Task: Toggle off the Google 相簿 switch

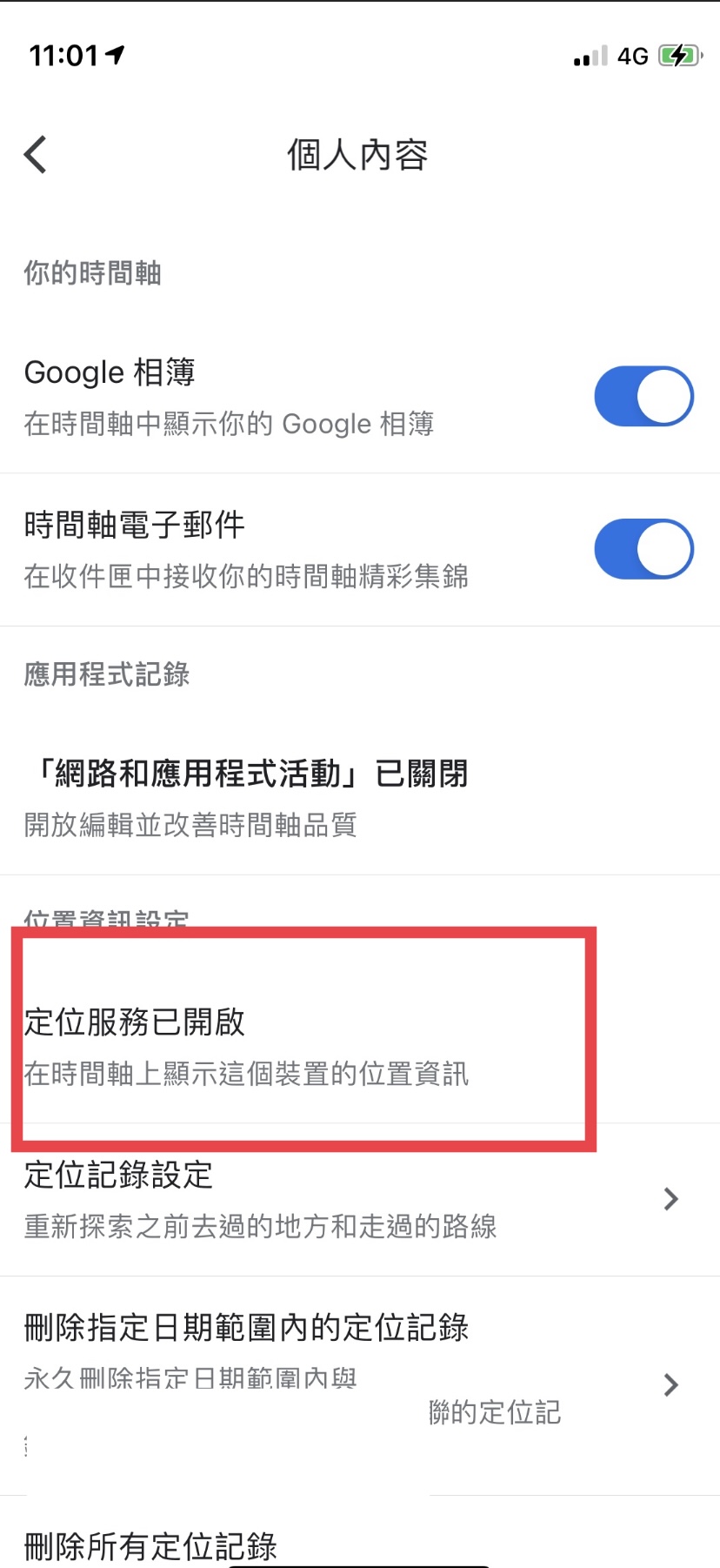Action: tap(643, 397)
